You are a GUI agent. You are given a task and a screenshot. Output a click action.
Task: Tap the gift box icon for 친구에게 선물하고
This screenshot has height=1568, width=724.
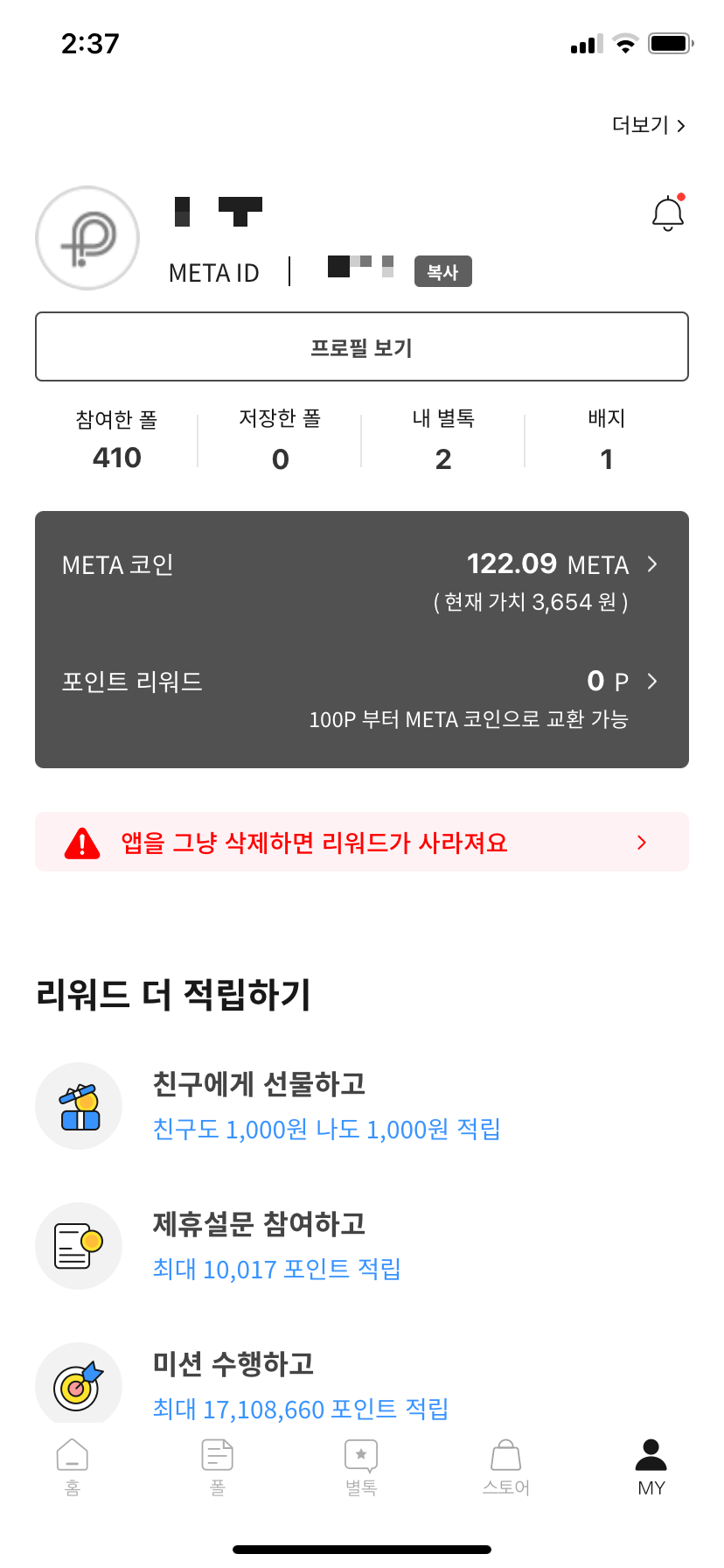[79, 1105]
